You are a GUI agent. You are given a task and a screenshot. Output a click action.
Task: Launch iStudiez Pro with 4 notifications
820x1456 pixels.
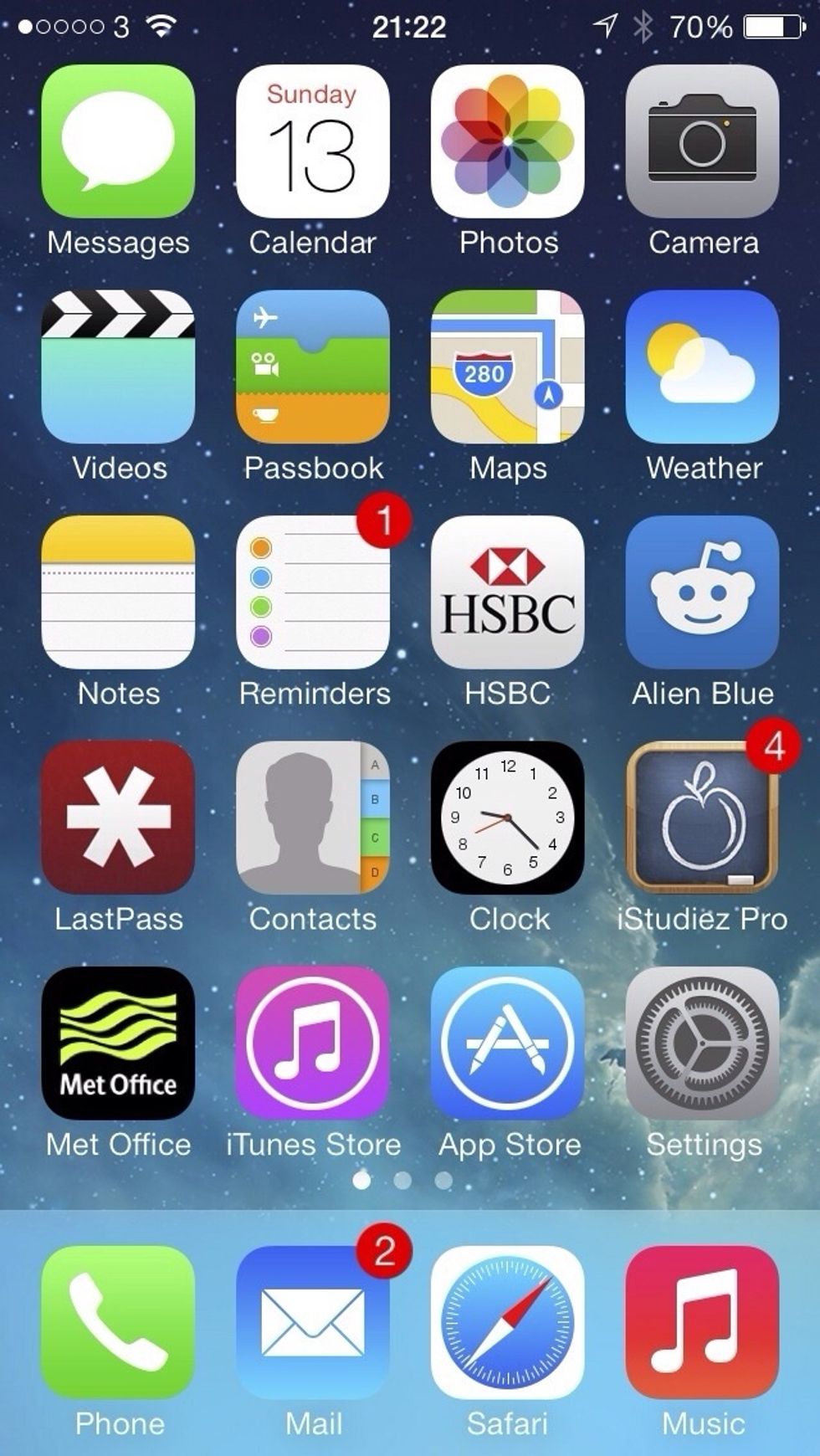pyautogui.click(x=703, y=820)
